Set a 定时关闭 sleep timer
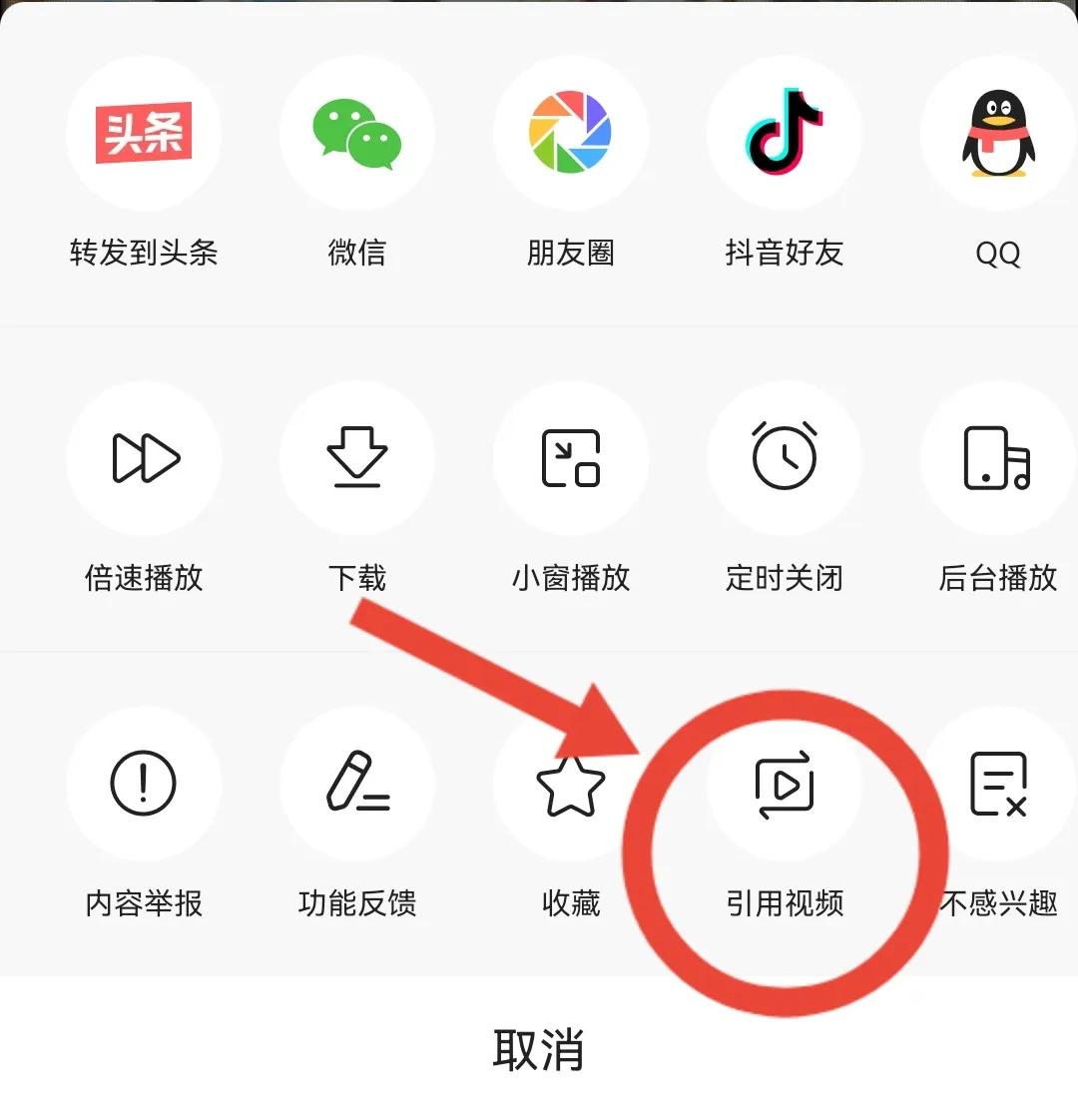 coord(785,459)
